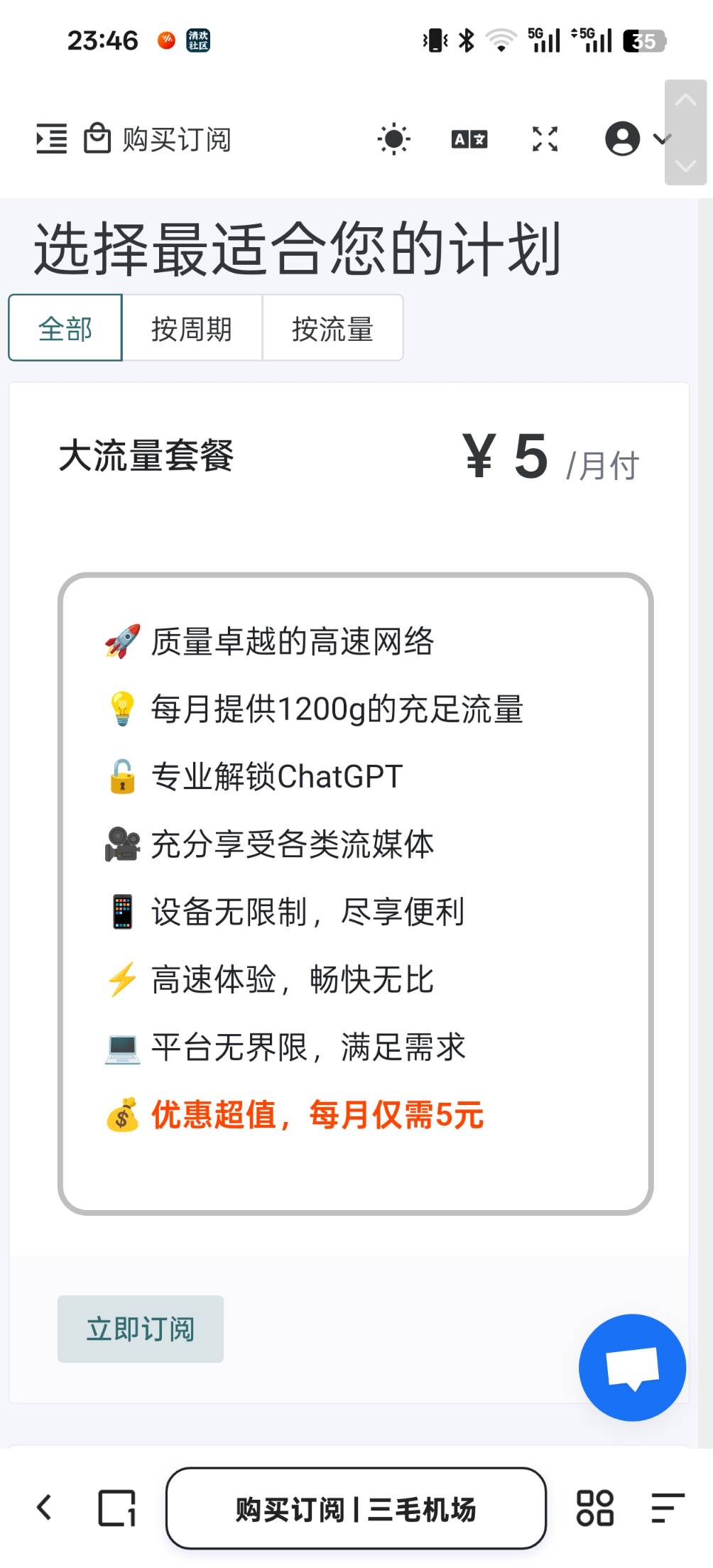Open the browser tabs switcher
713x1568 pixels.
(116, 1508)
